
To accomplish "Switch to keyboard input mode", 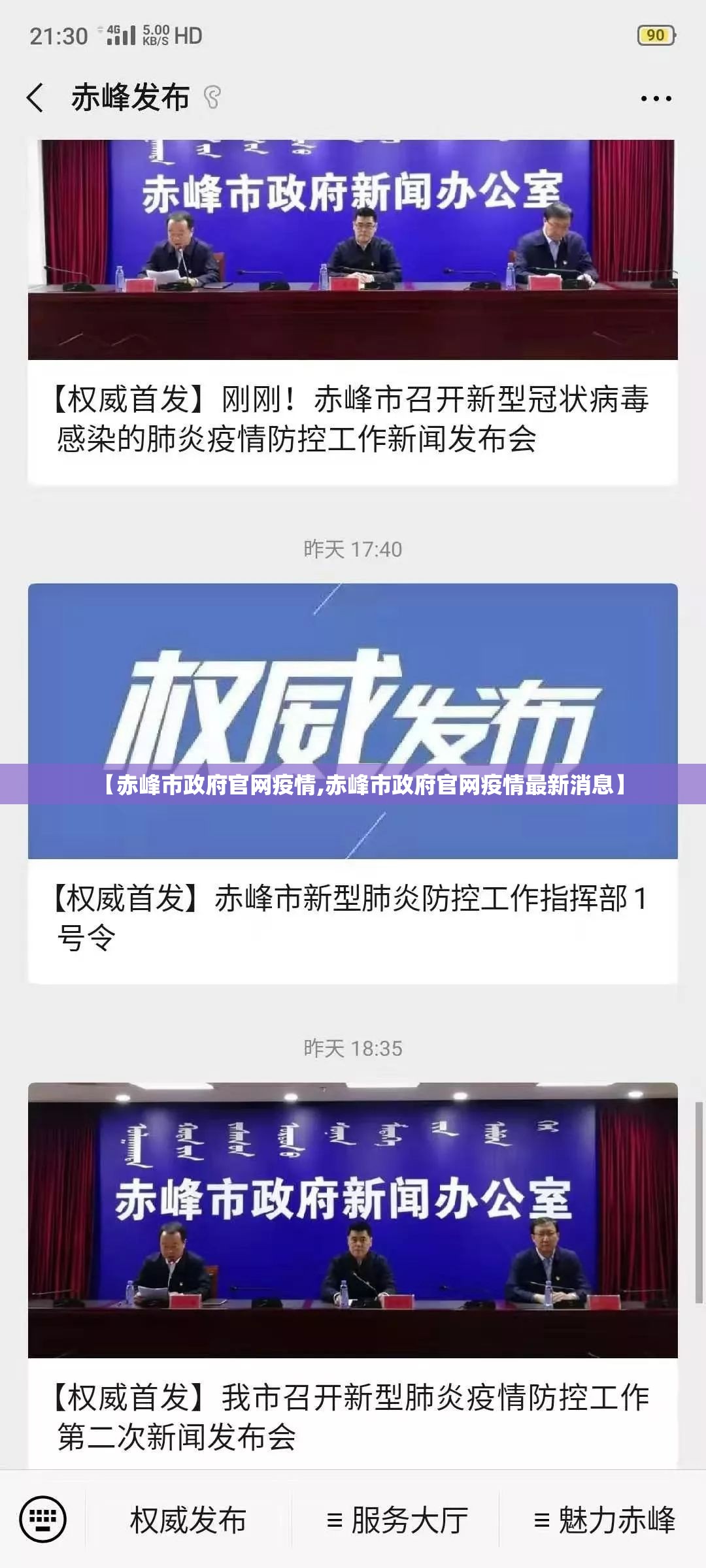I will (42, 1519).
